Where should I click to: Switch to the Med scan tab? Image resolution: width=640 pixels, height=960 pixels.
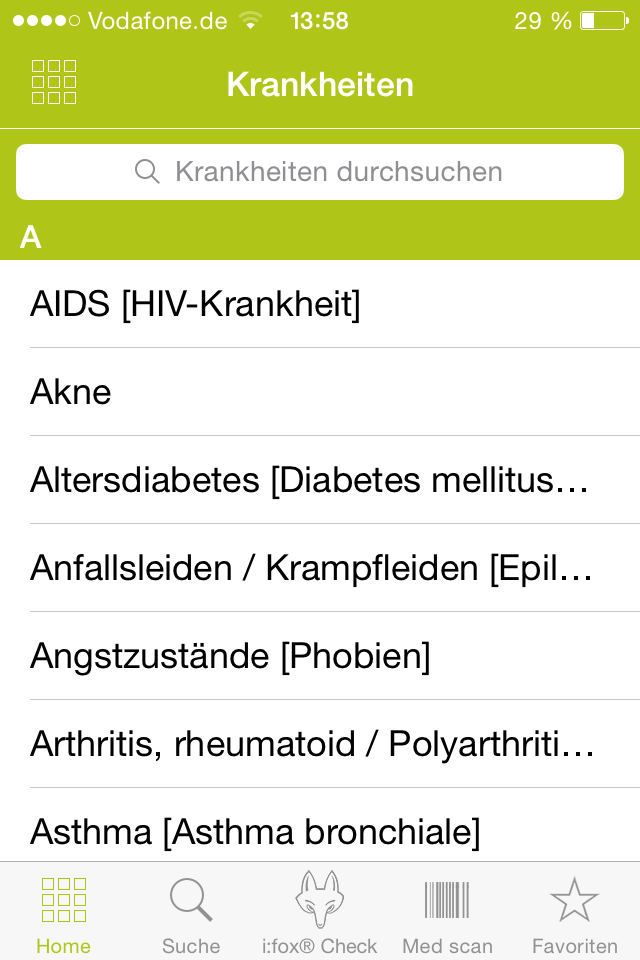pos(447,914)
